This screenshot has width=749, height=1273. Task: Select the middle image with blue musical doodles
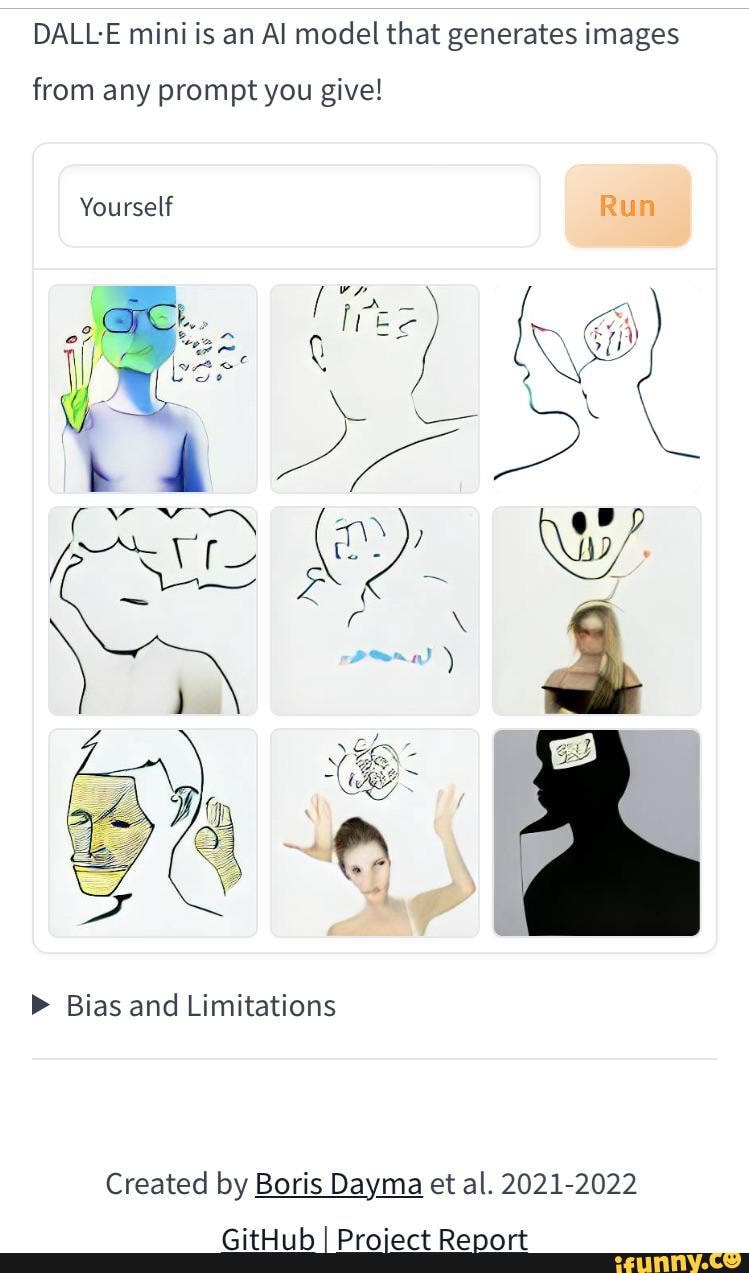point(375,611)
